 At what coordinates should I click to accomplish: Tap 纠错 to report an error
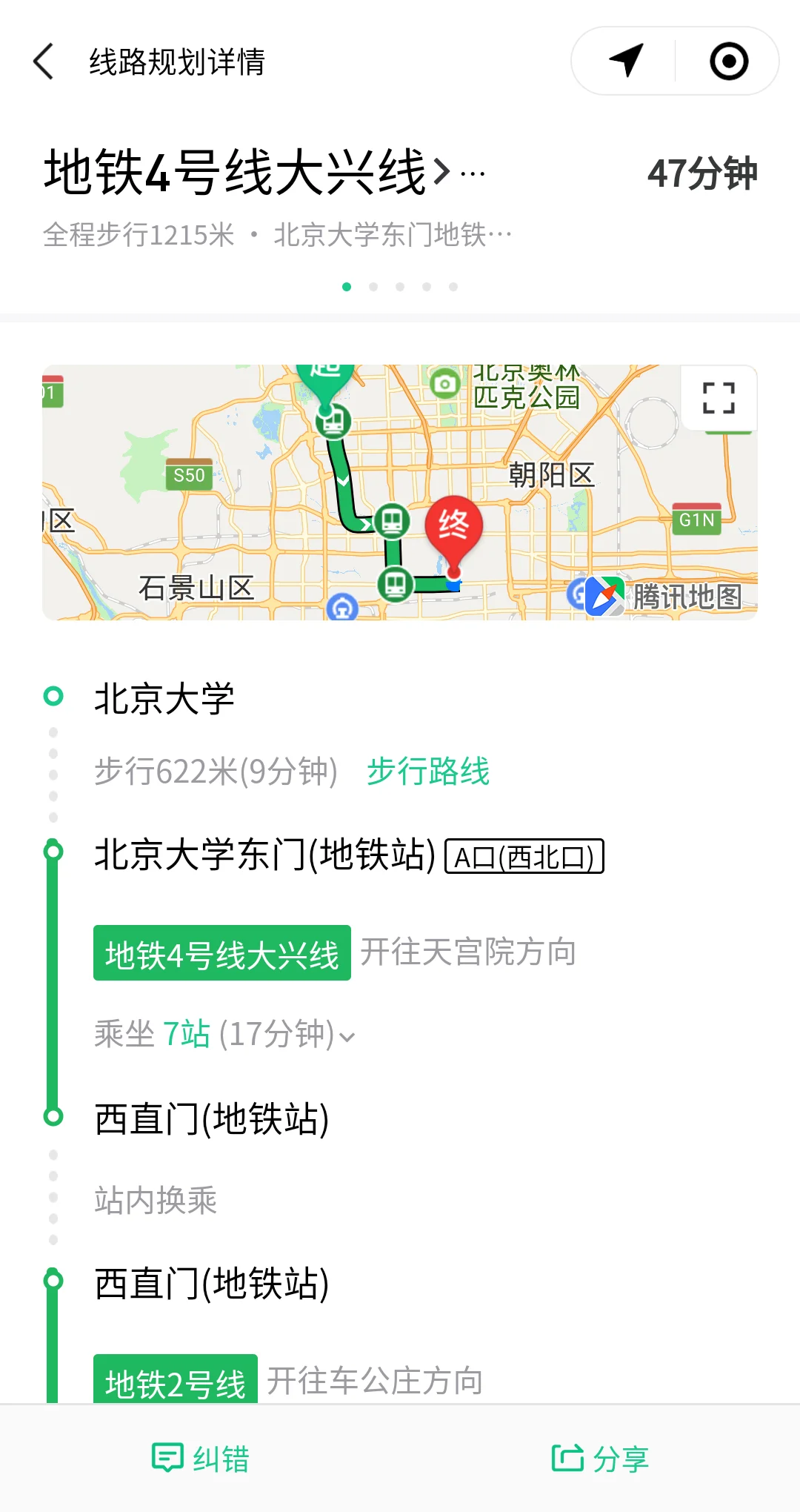(201, 1458)
